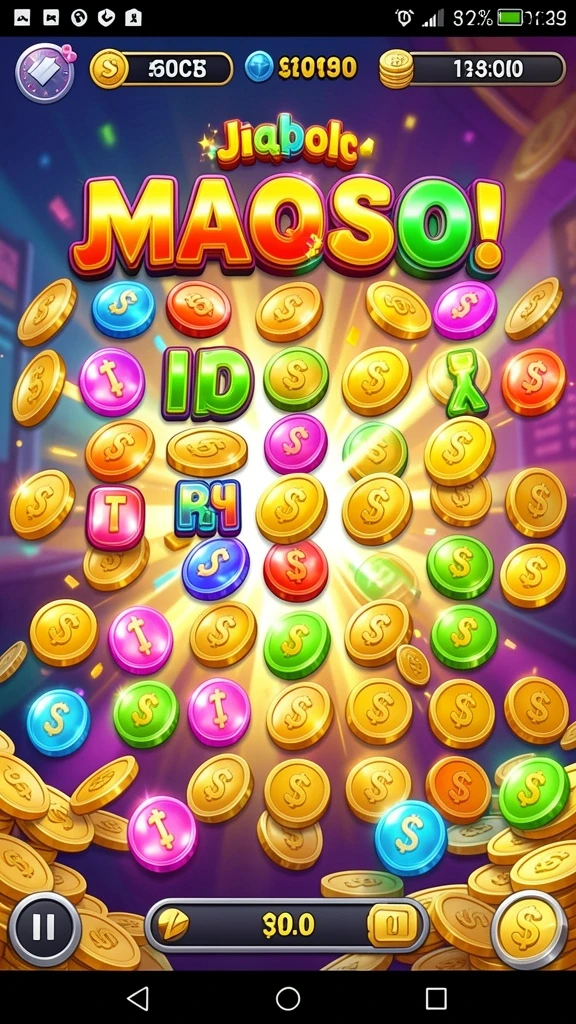Image resolution: width=576 pixels, height=1024 pixels.
Task: Go back using the system back button
Action: [x=138, y=998]
